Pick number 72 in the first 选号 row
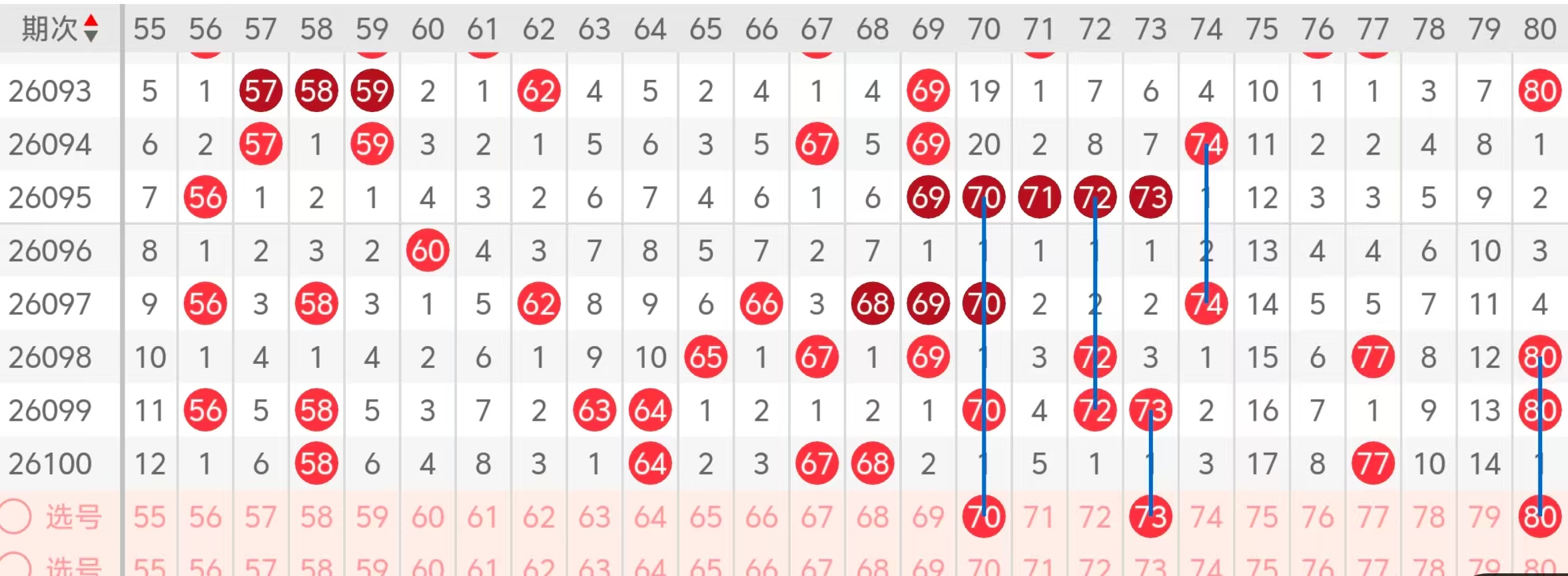Image resolution: width=1568 pixels, height=576 pixels. coord(1095,517)
